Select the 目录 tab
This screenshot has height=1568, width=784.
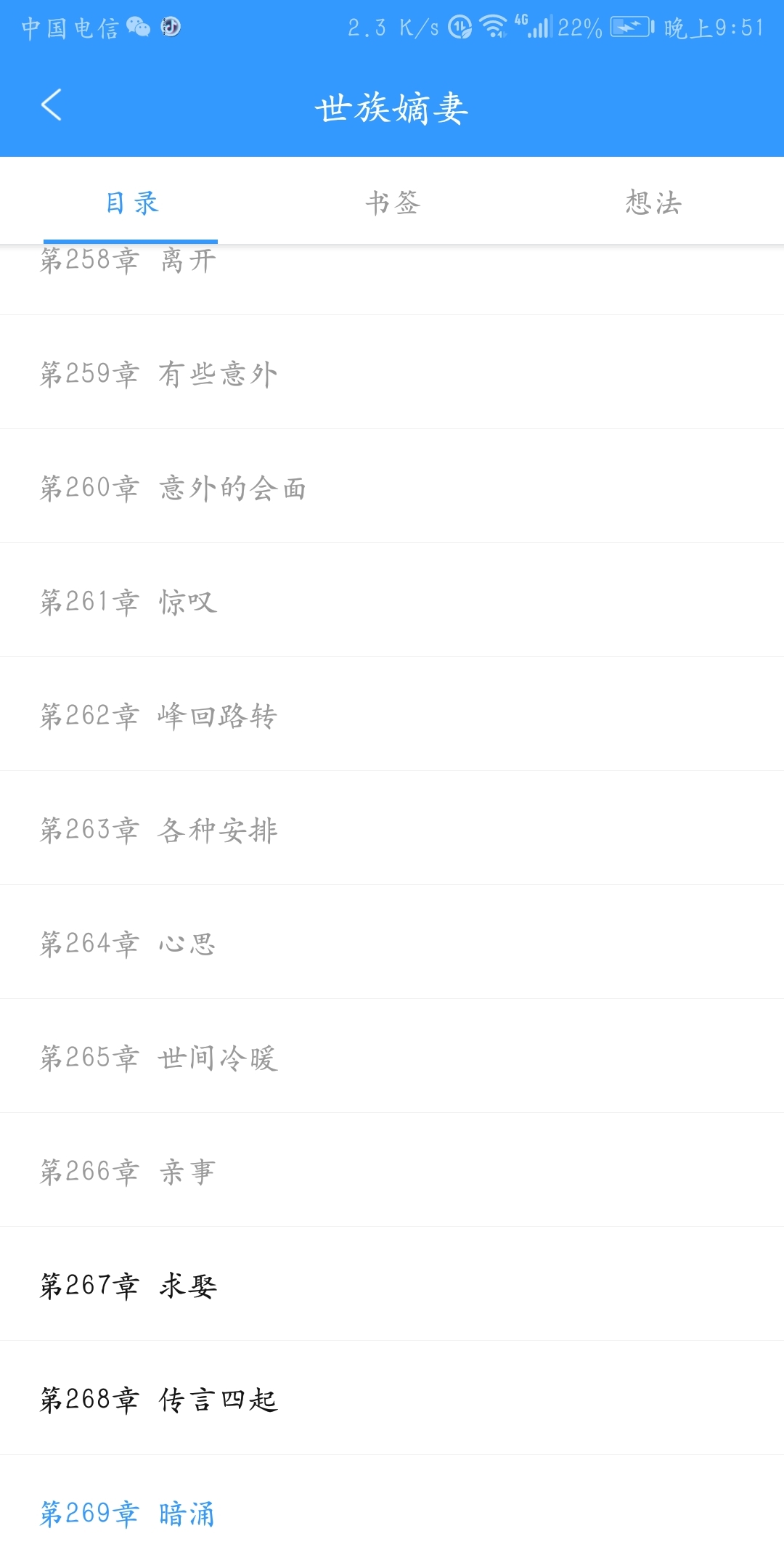coord(131,203)
